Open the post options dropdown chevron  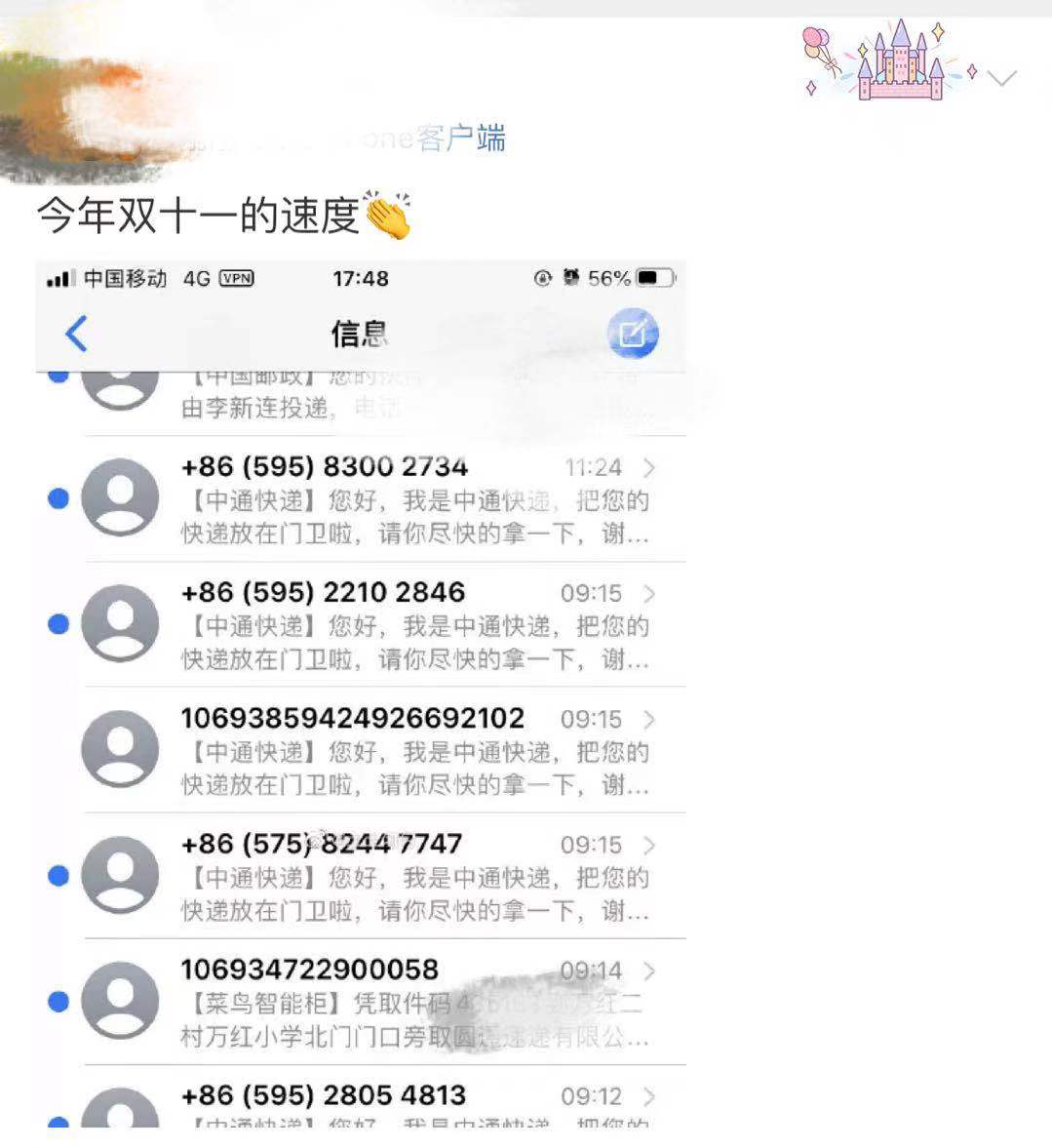(x=1001, y=78)
